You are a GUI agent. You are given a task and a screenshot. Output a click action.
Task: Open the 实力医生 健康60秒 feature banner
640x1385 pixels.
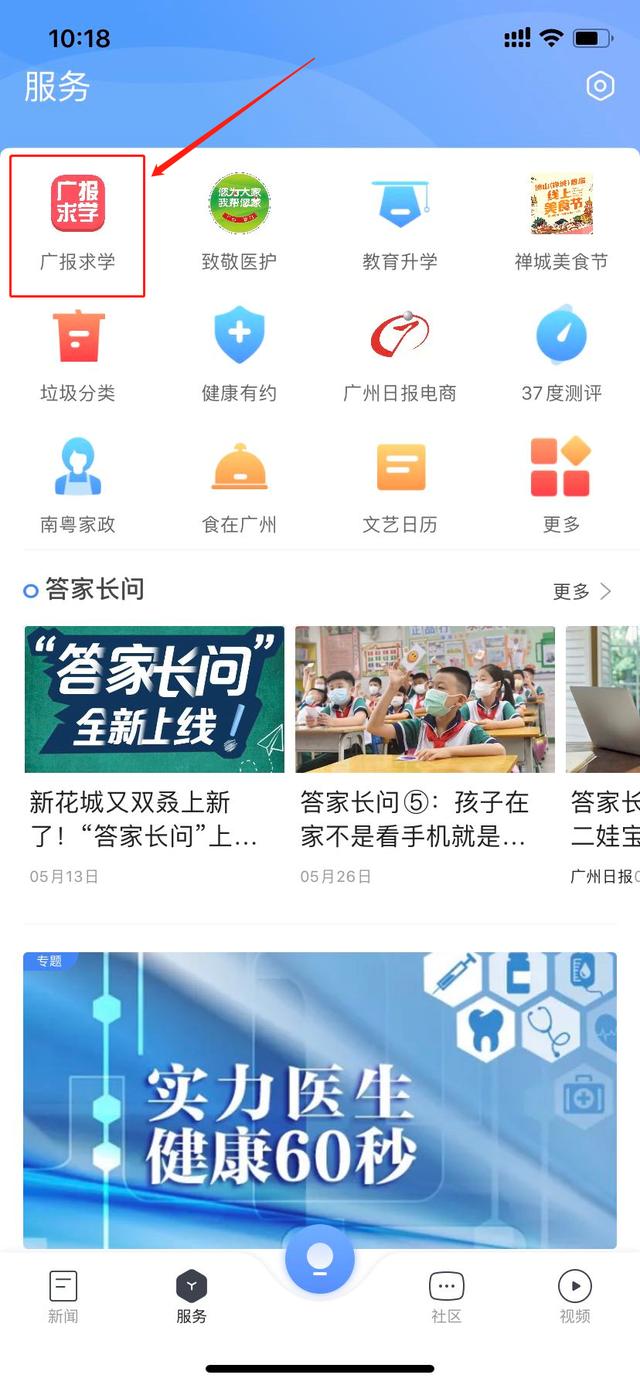(320, 1099)
